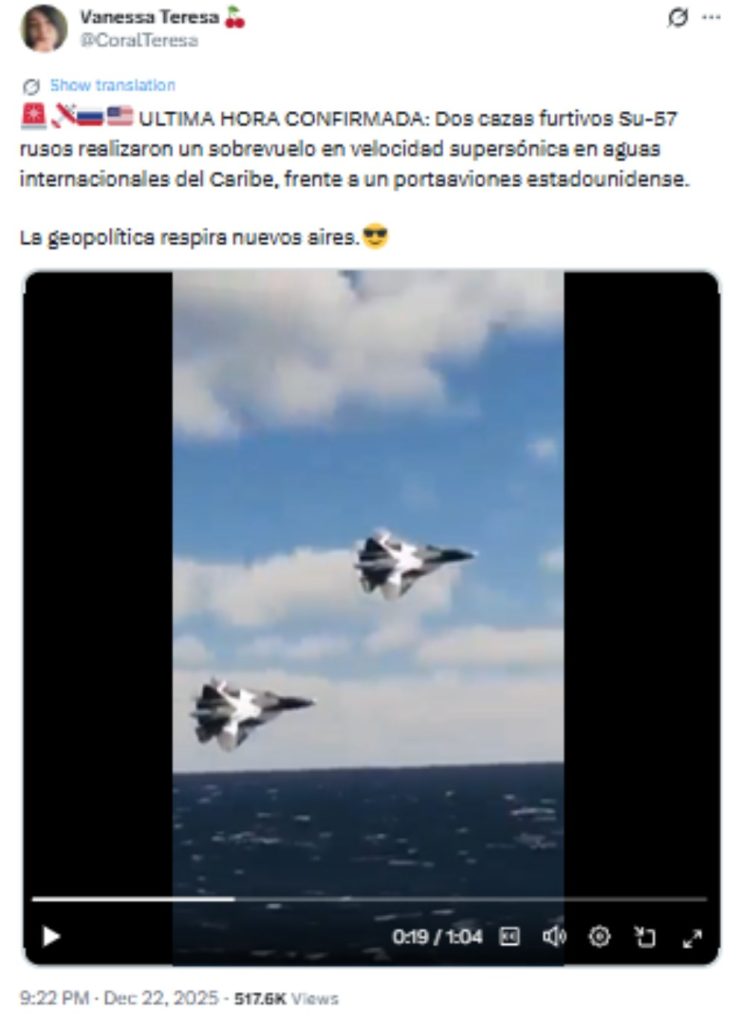Viewport: 739px width, 1024px height.
Task: Toggle video captions
Action: (x=509, y=936)
